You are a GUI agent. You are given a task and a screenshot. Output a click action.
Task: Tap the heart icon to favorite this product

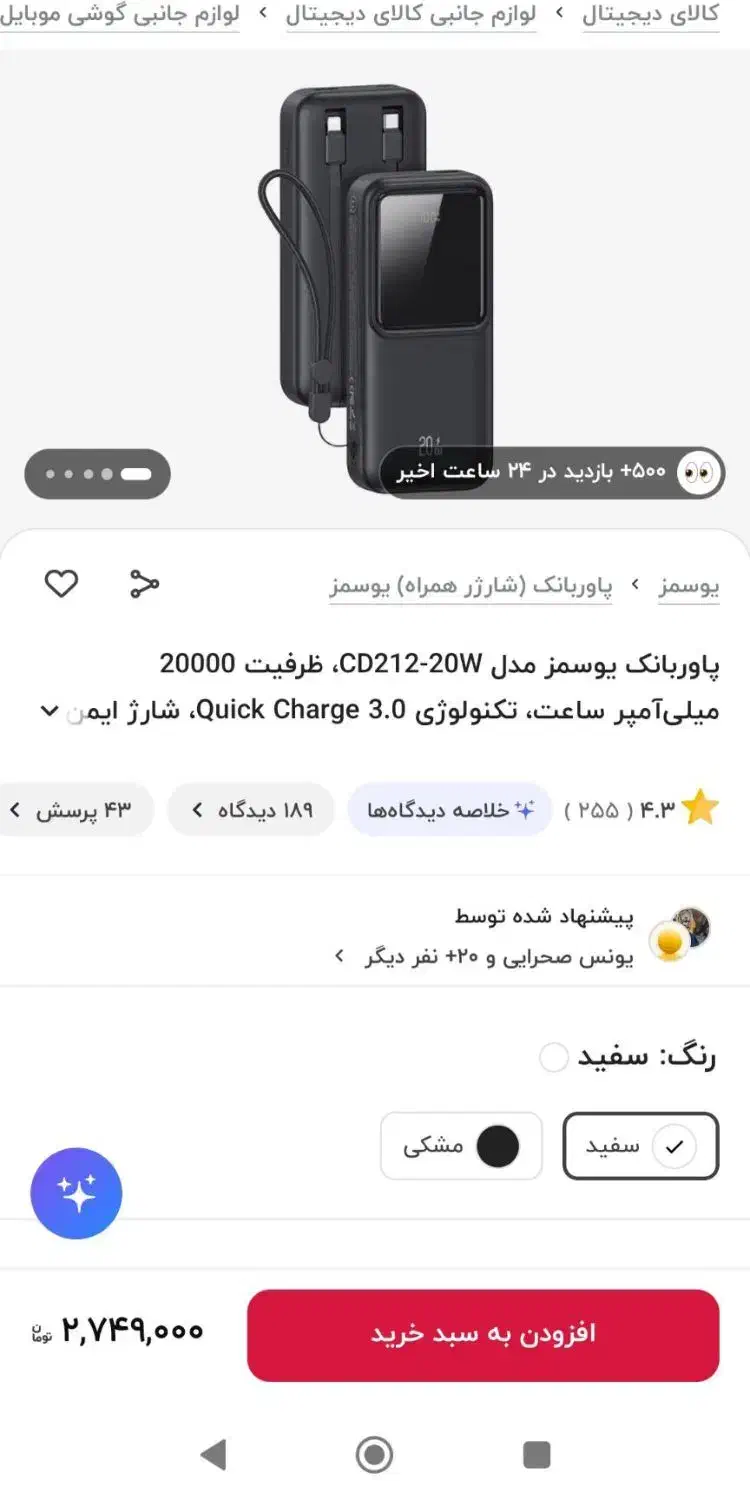click(61, 584)
